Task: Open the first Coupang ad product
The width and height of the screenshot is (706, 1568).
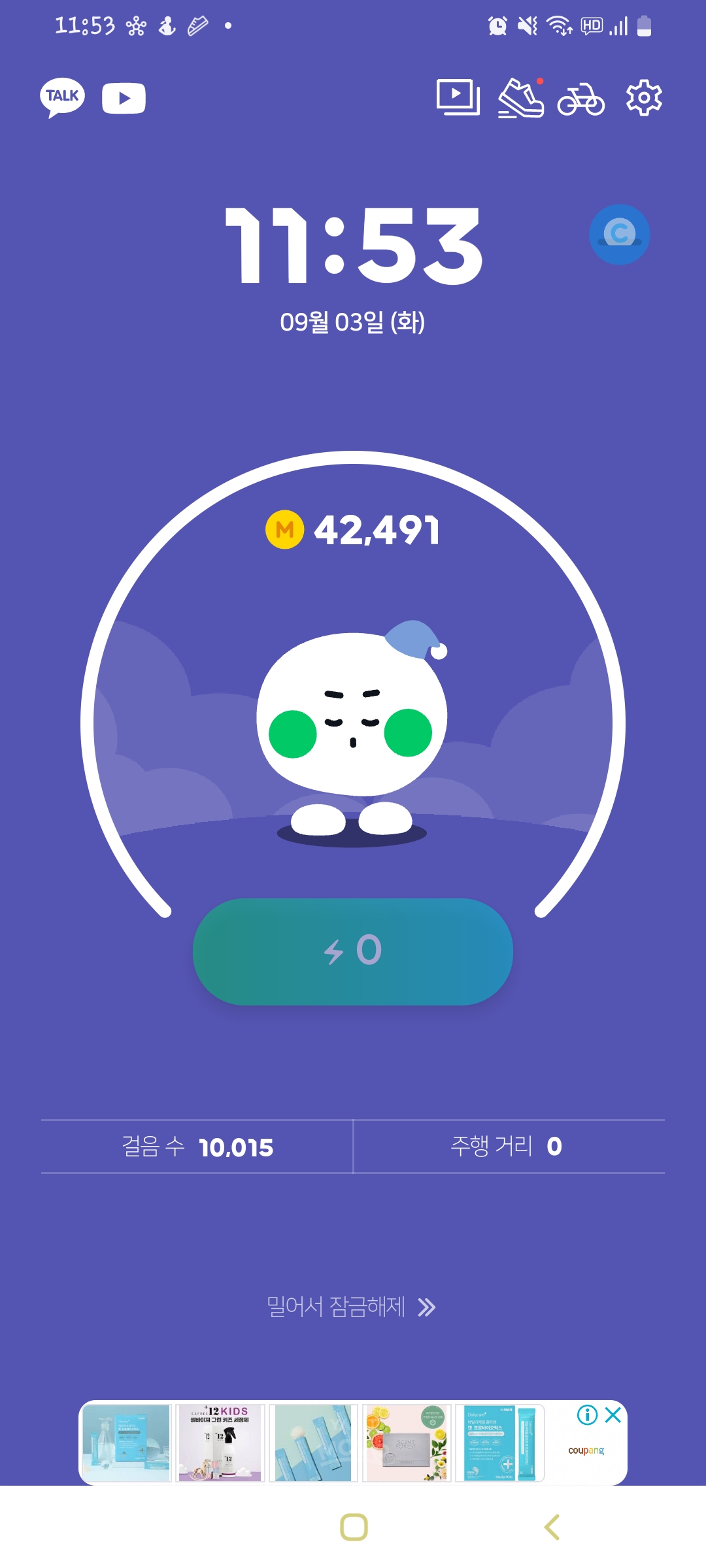Action: (126, 1443)
